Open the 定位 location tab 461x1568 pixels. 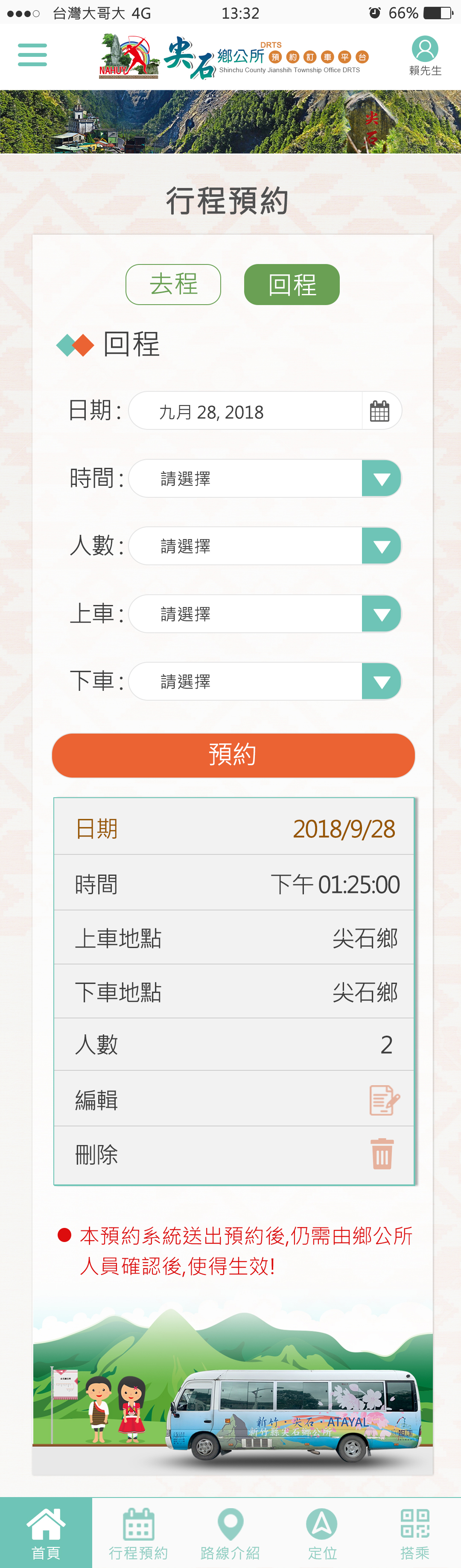(x=322, y=1533)
